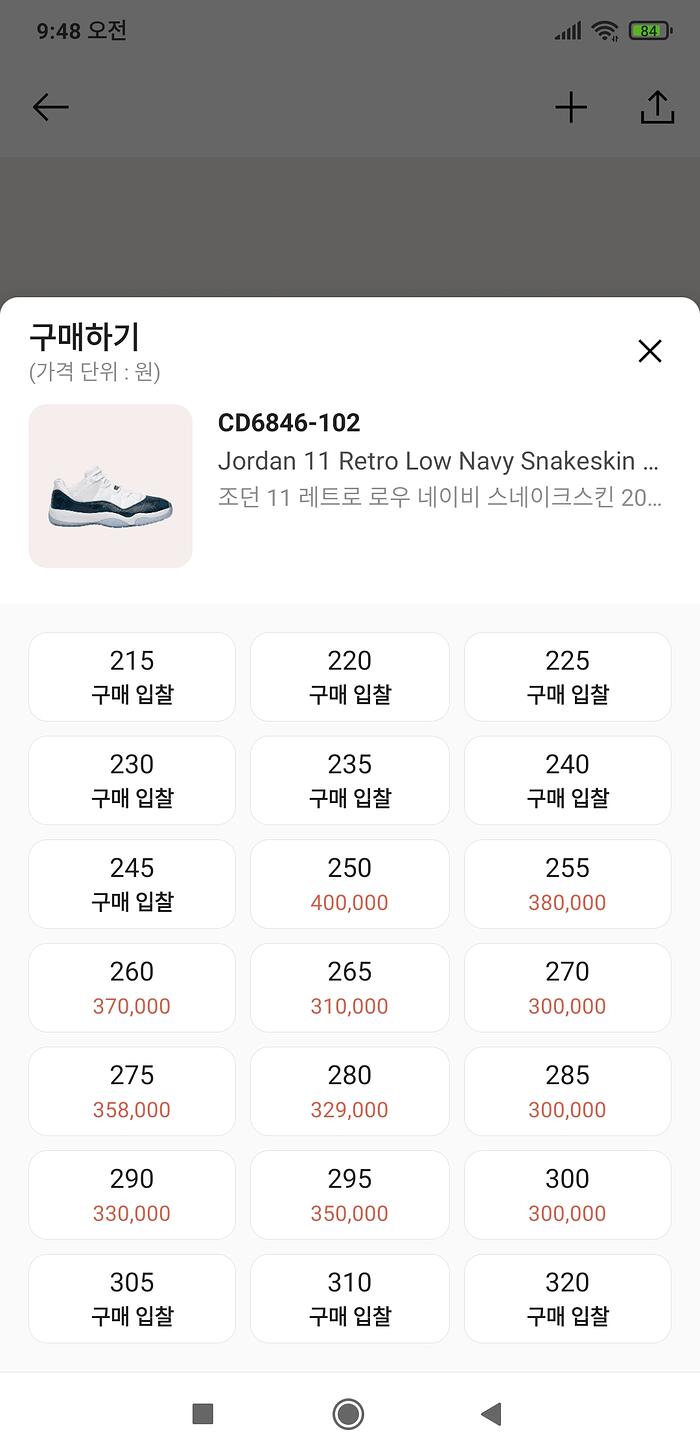Tap size 240 purchase bid option
Viewport: 700px width, 1456px height.
567,781
